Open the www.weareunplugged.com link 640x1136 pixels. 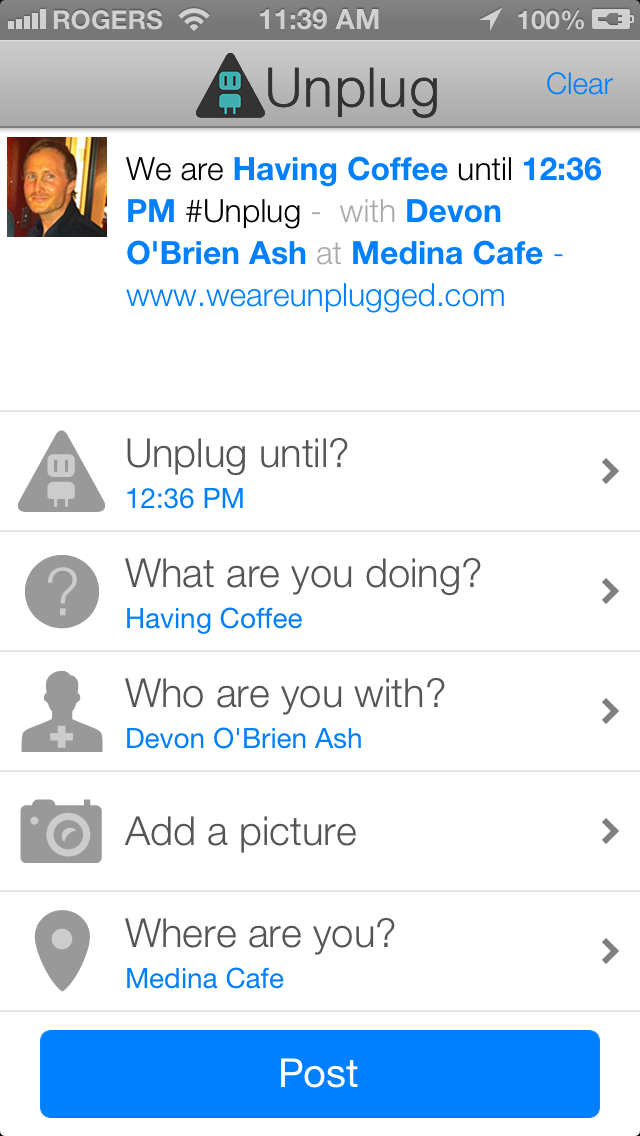tap(315, 296)
